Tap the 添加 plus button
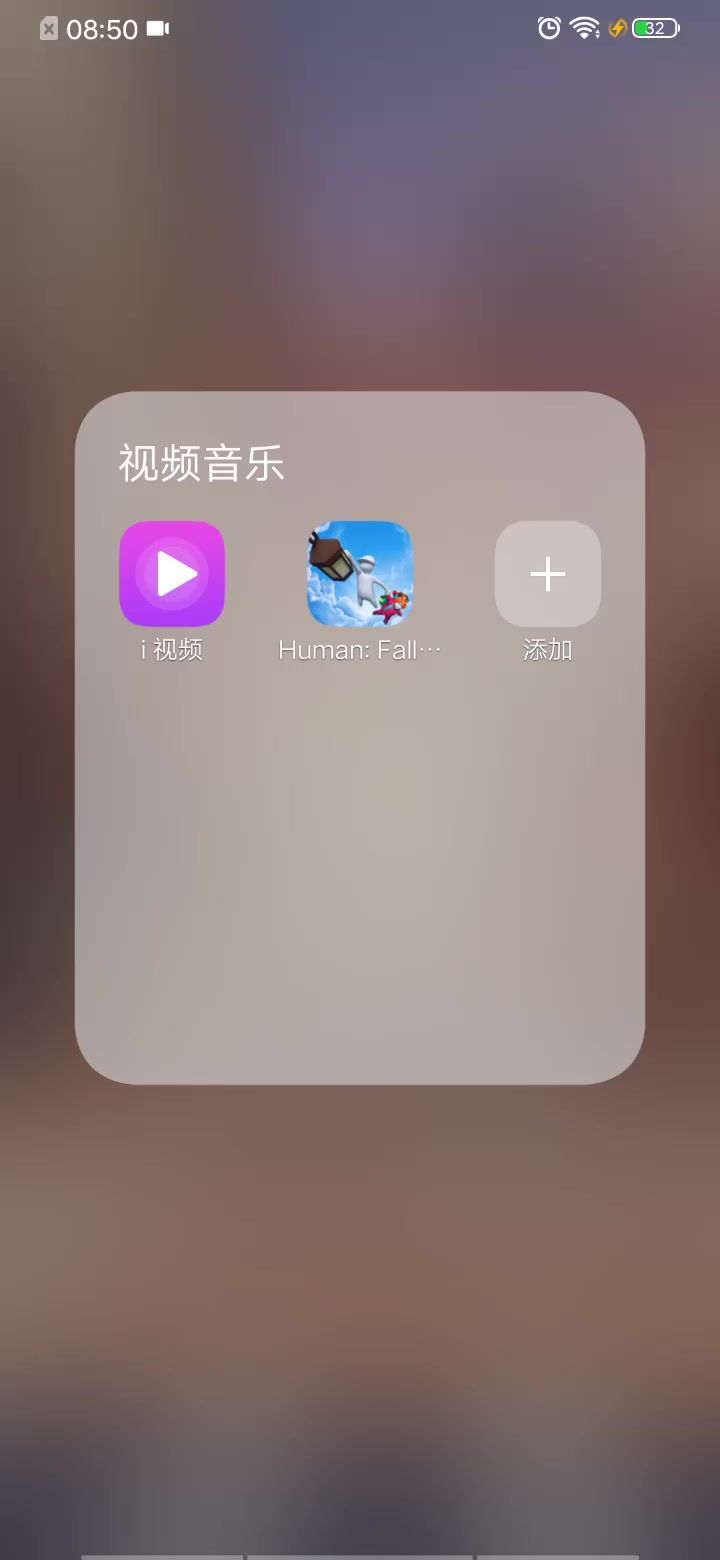 [548, 574]
